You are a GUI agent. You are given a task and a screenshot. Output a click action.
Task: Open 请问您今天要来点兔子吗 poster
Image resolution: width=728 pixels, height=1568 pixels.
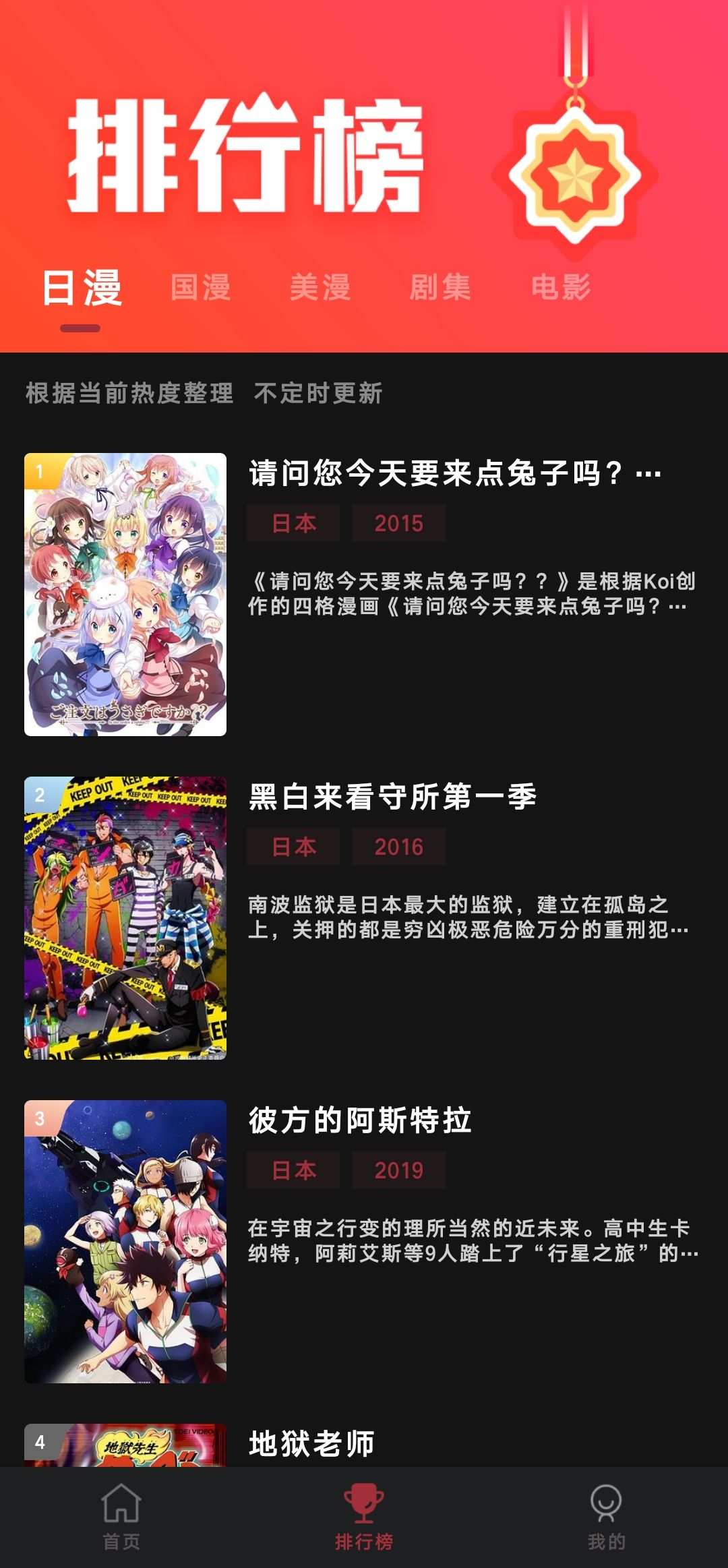click(x=125, y=594)
